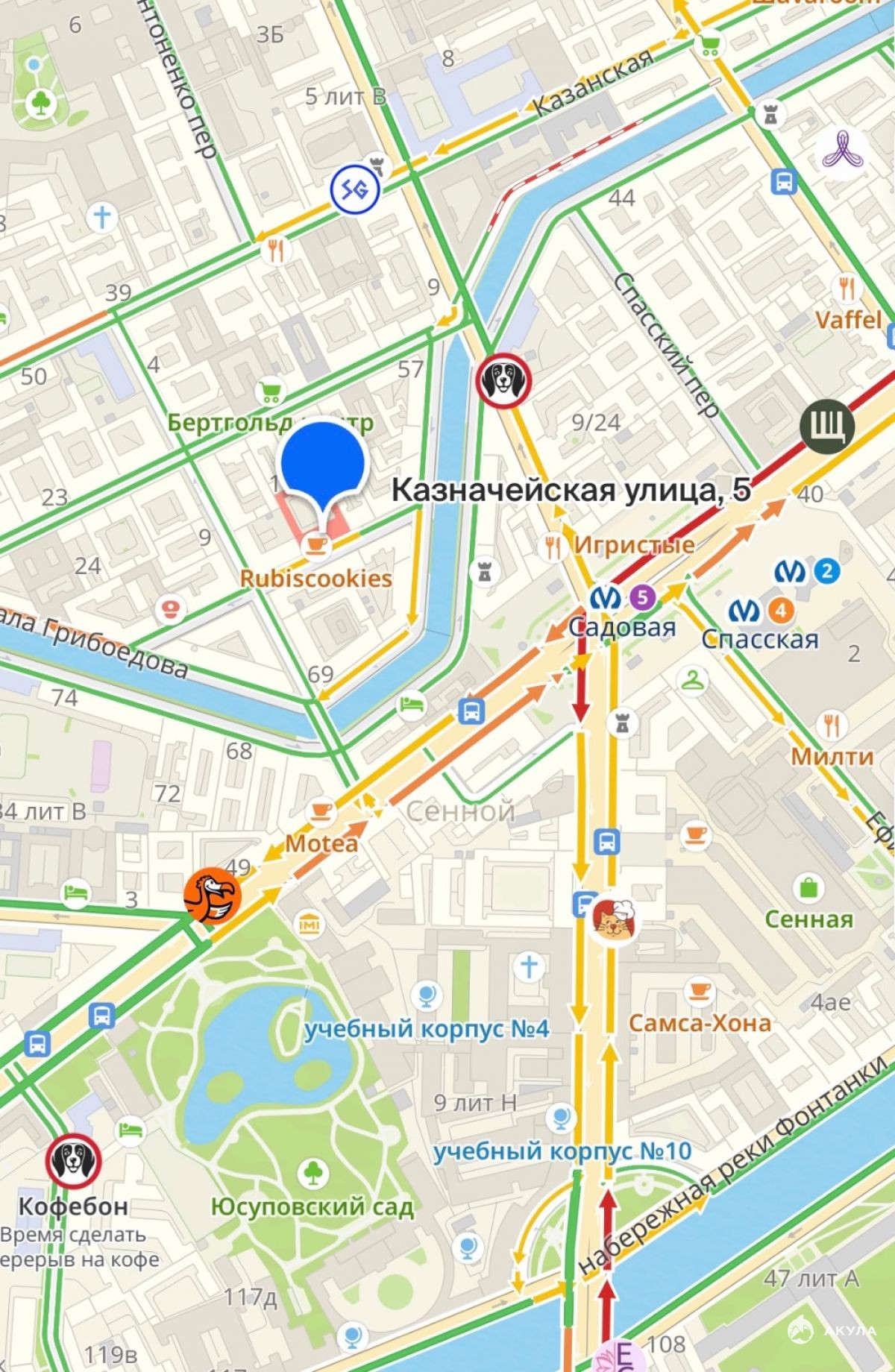Select the Спасская metro station marker

click(744, 611)
